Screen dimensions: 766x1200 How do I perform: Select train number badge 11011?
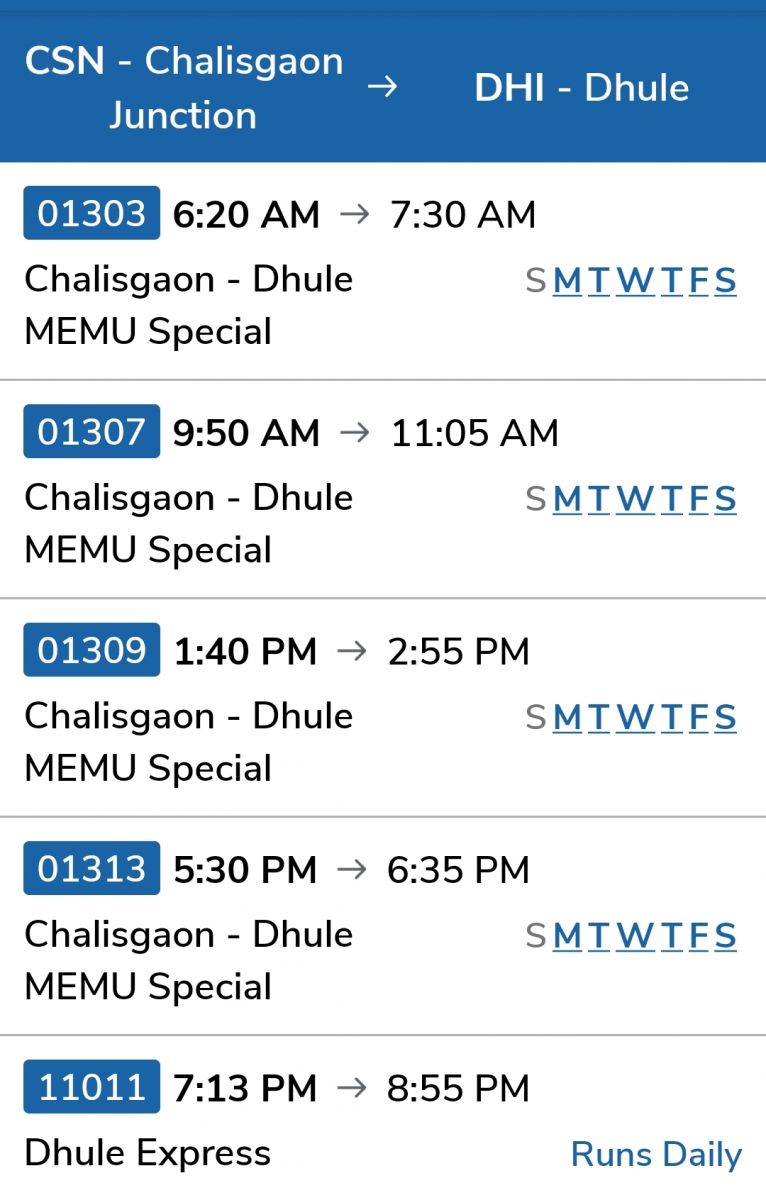pos(90,1087)
